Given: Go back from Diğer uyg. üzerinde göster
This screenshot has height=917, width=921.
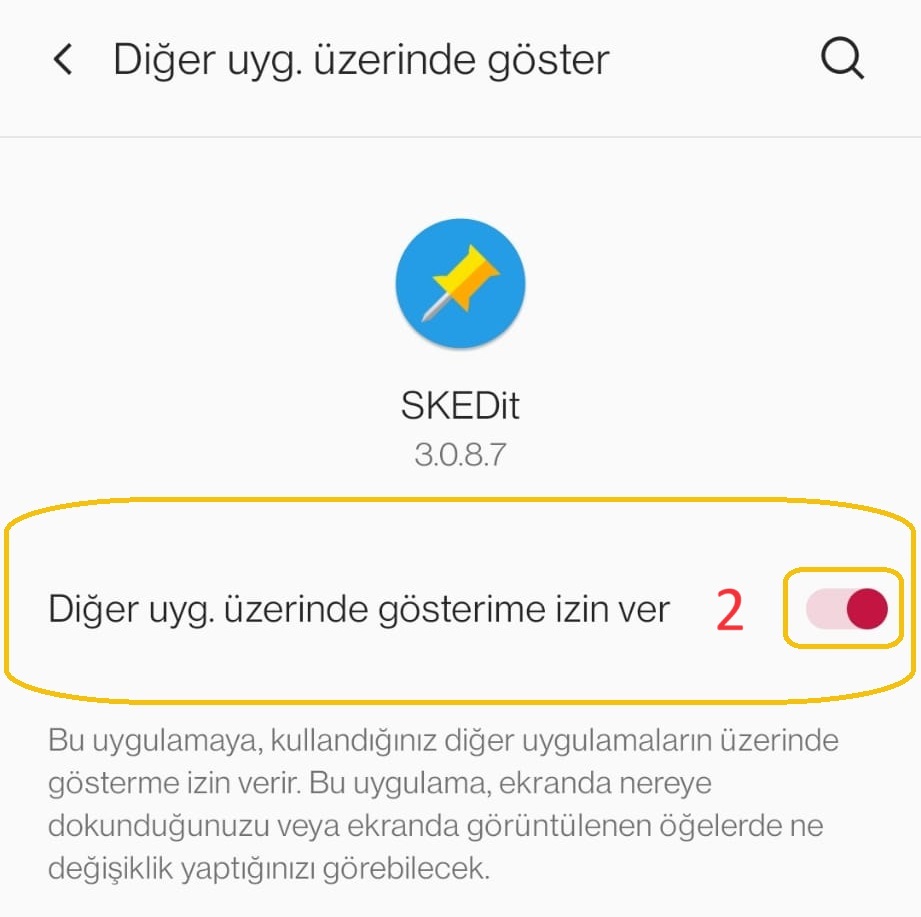Looking at the screenshot, I should tap(63, 60).
